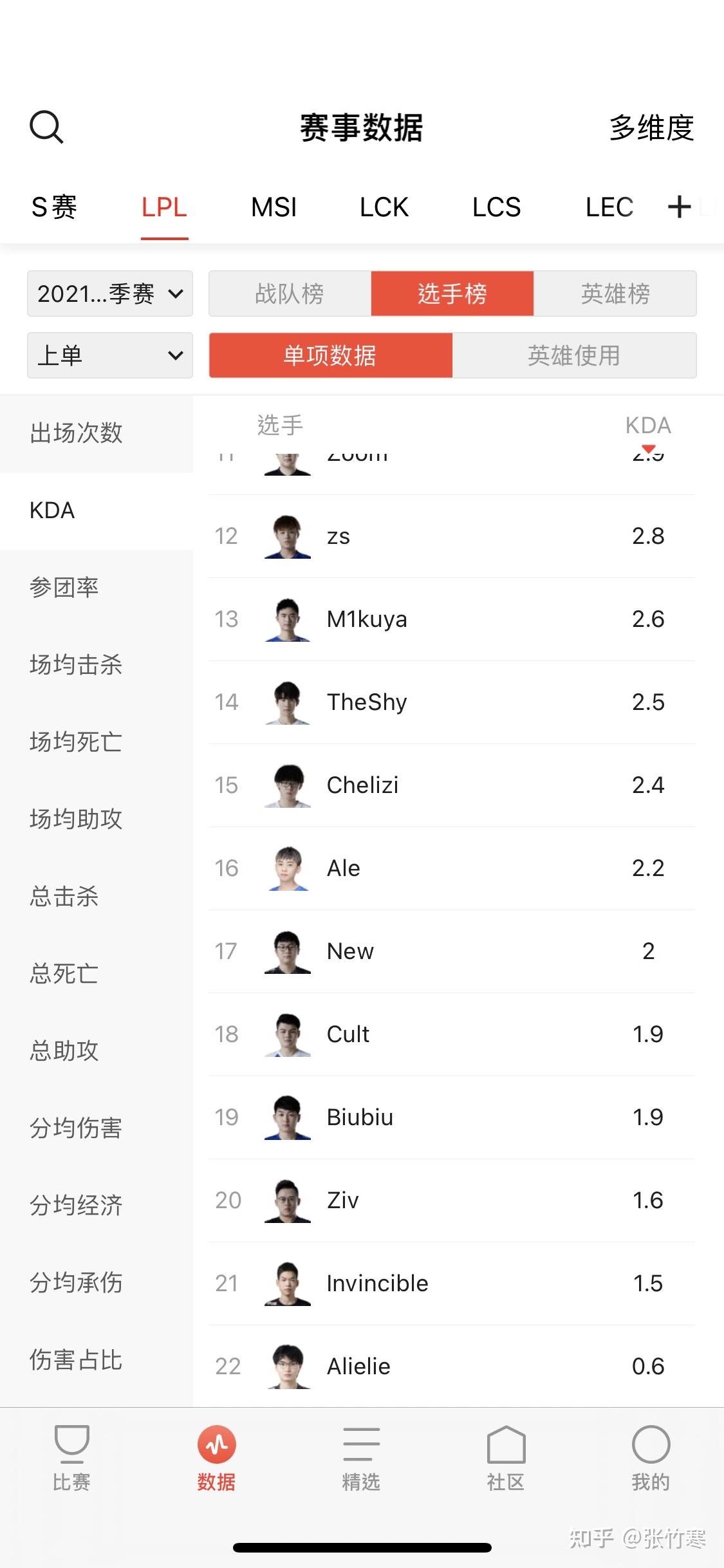
Task: Open the 多维度 view
Action: [x=651, y=127]
